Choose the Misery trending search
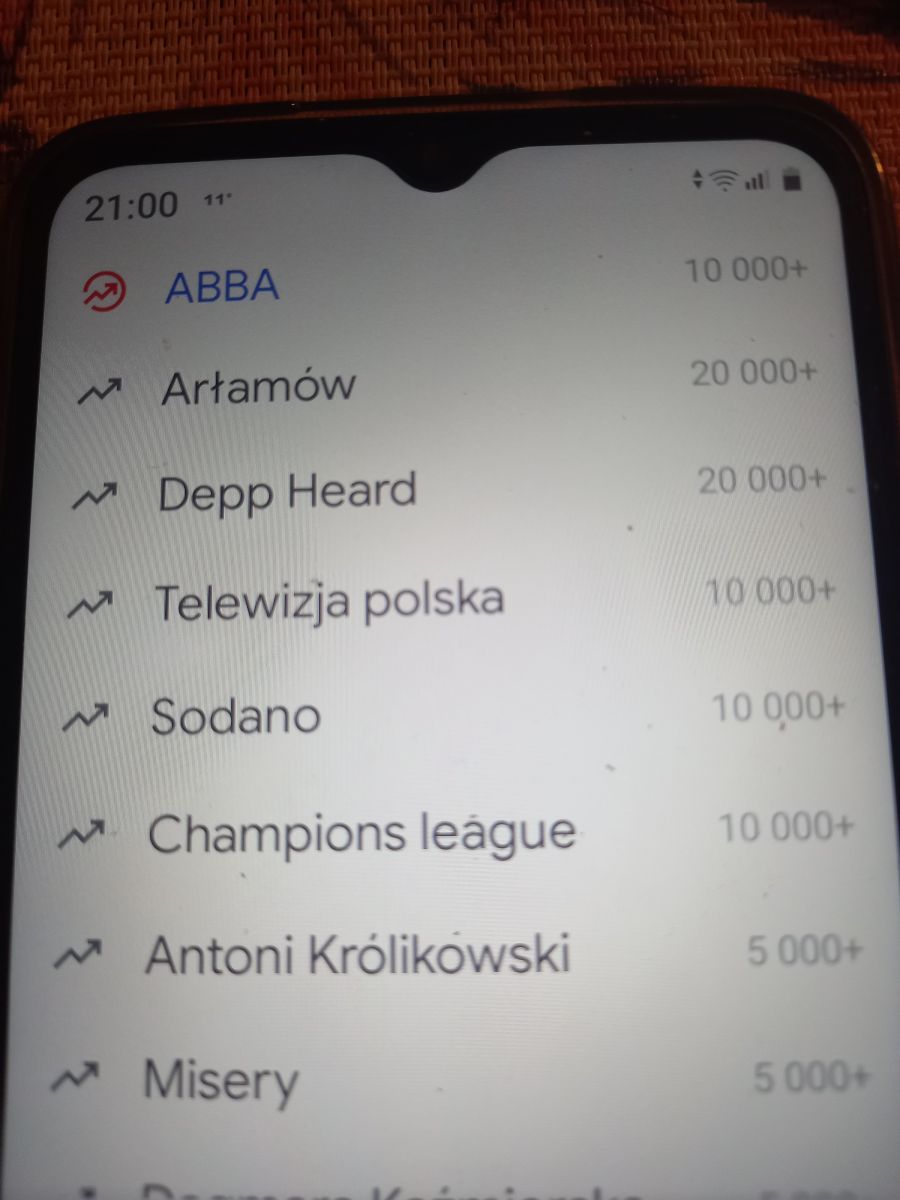 221,1080
